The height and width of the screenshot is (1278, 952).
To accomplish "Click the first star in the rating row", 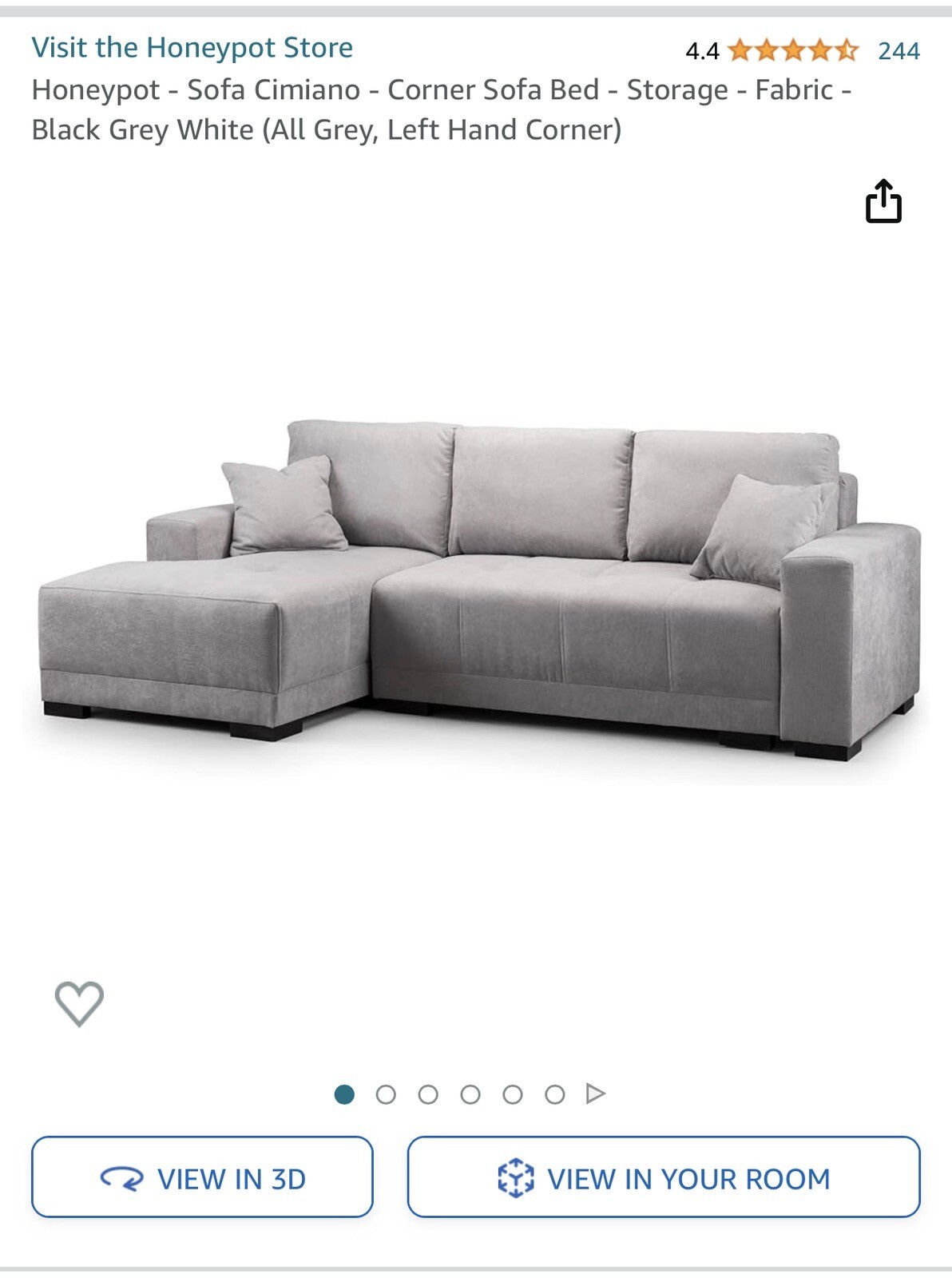I will click(740, 51).
